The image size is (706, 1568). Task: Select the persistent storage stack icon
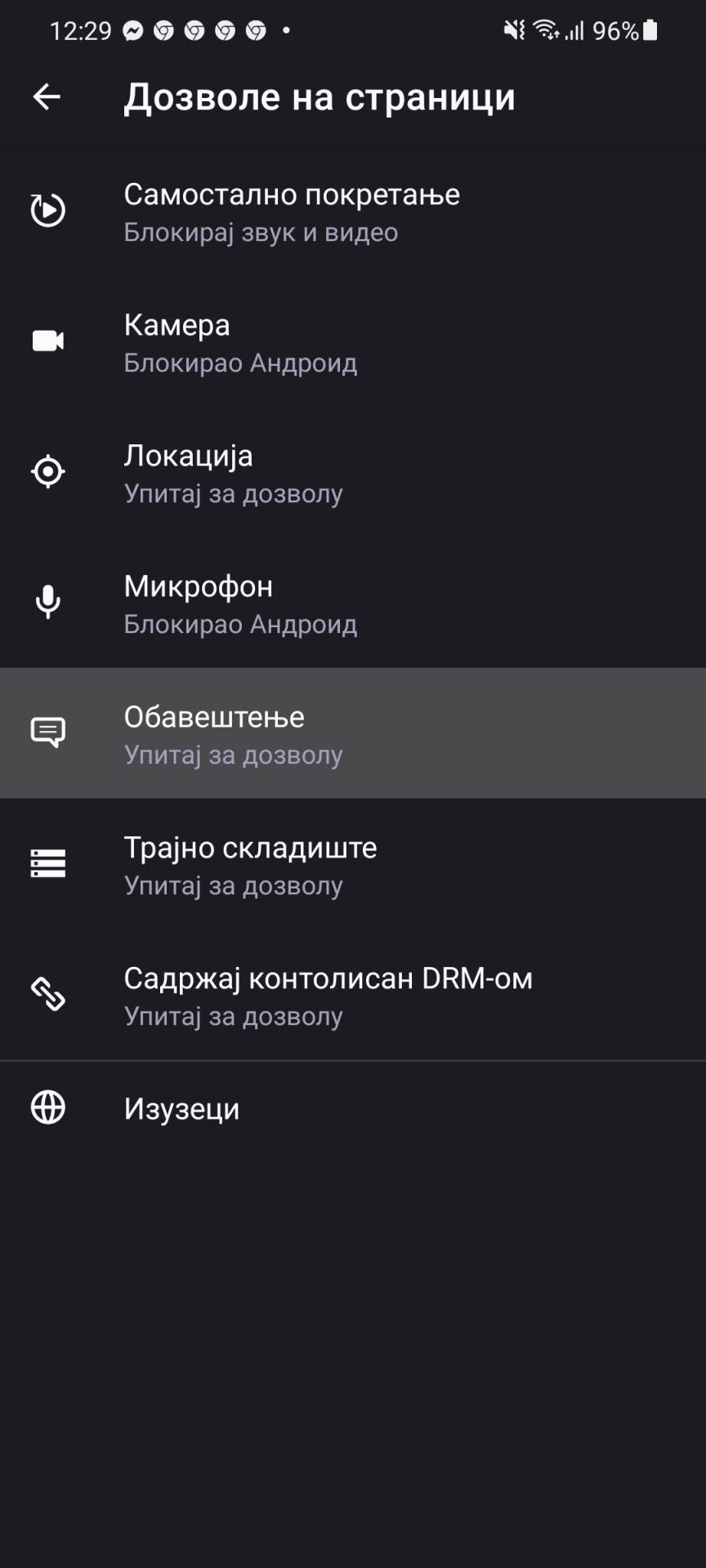tap(47, 863)
